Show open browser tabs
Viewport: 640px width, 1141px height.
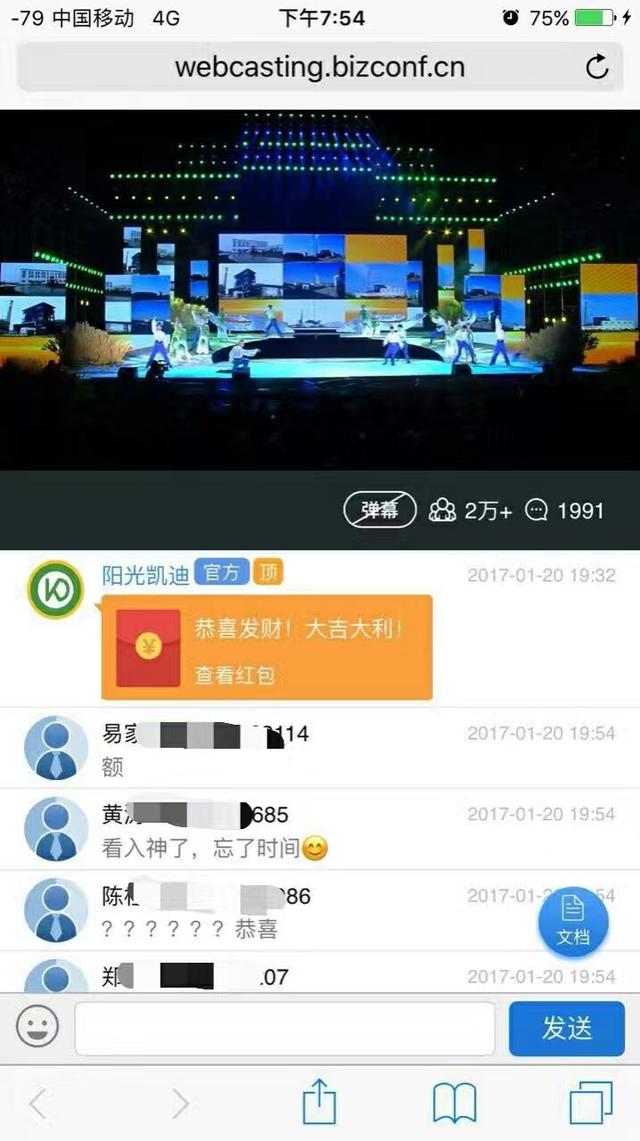tap(590, 1104)
